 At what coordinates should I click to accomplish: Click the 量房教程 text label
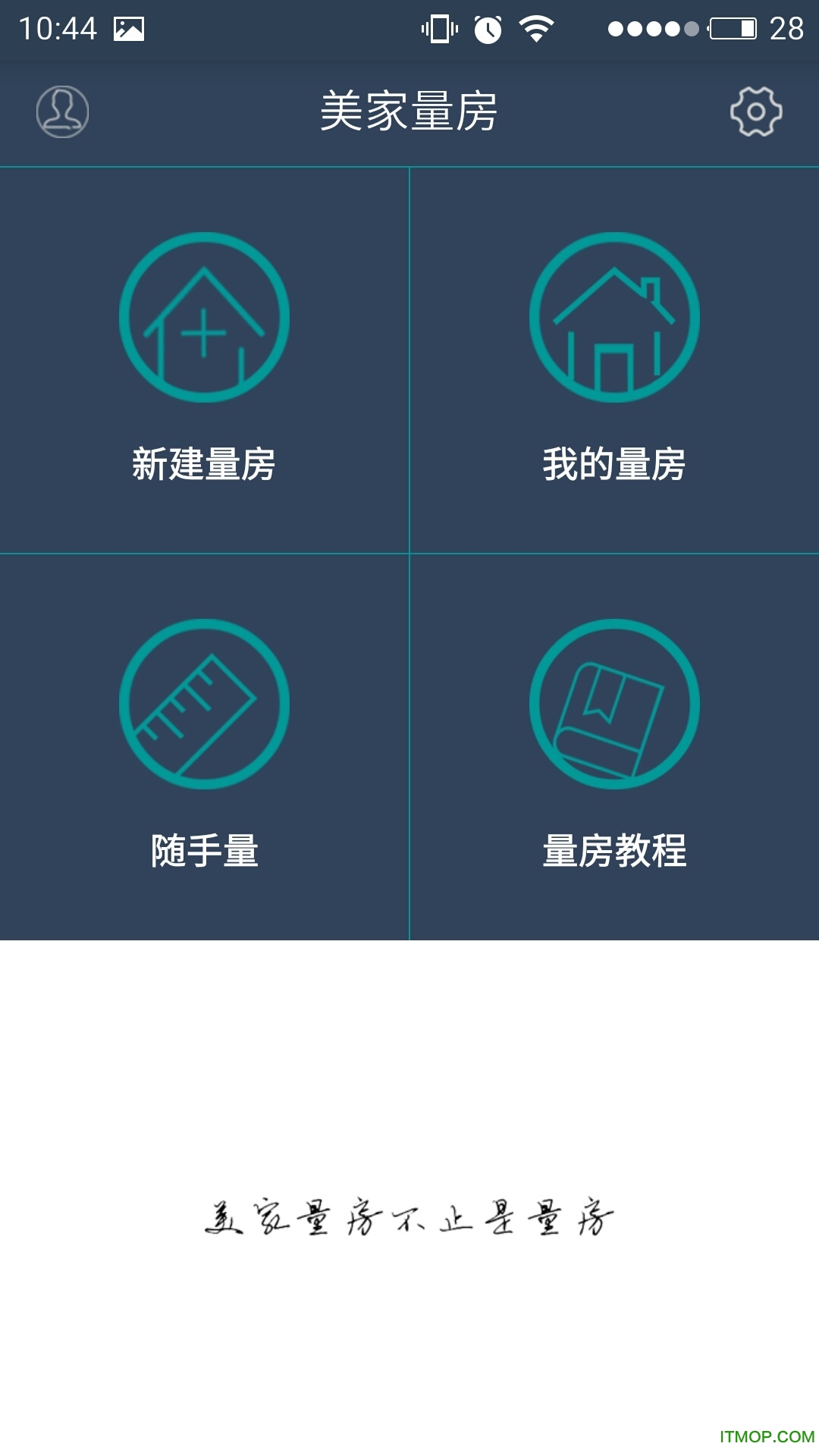[614, 851]
